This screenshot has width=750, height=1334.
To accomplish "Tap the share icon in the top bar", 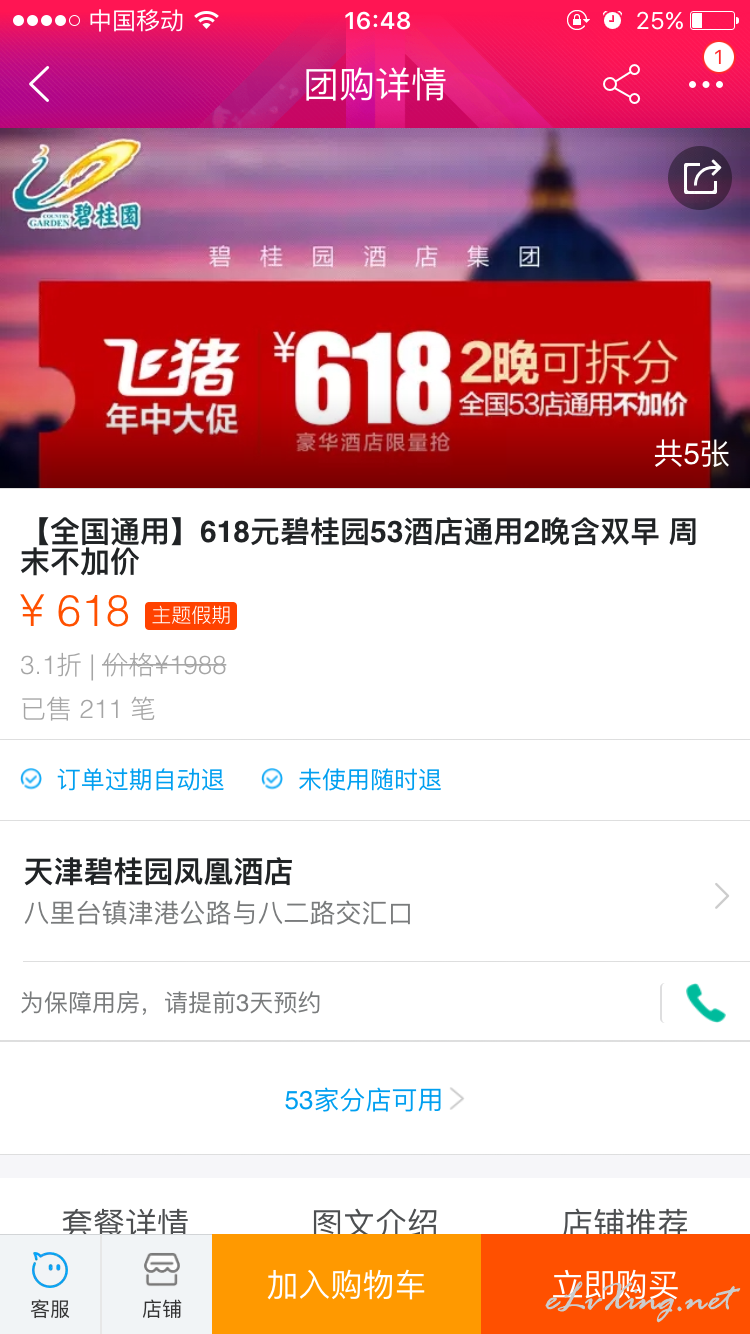I will (621, 85).
